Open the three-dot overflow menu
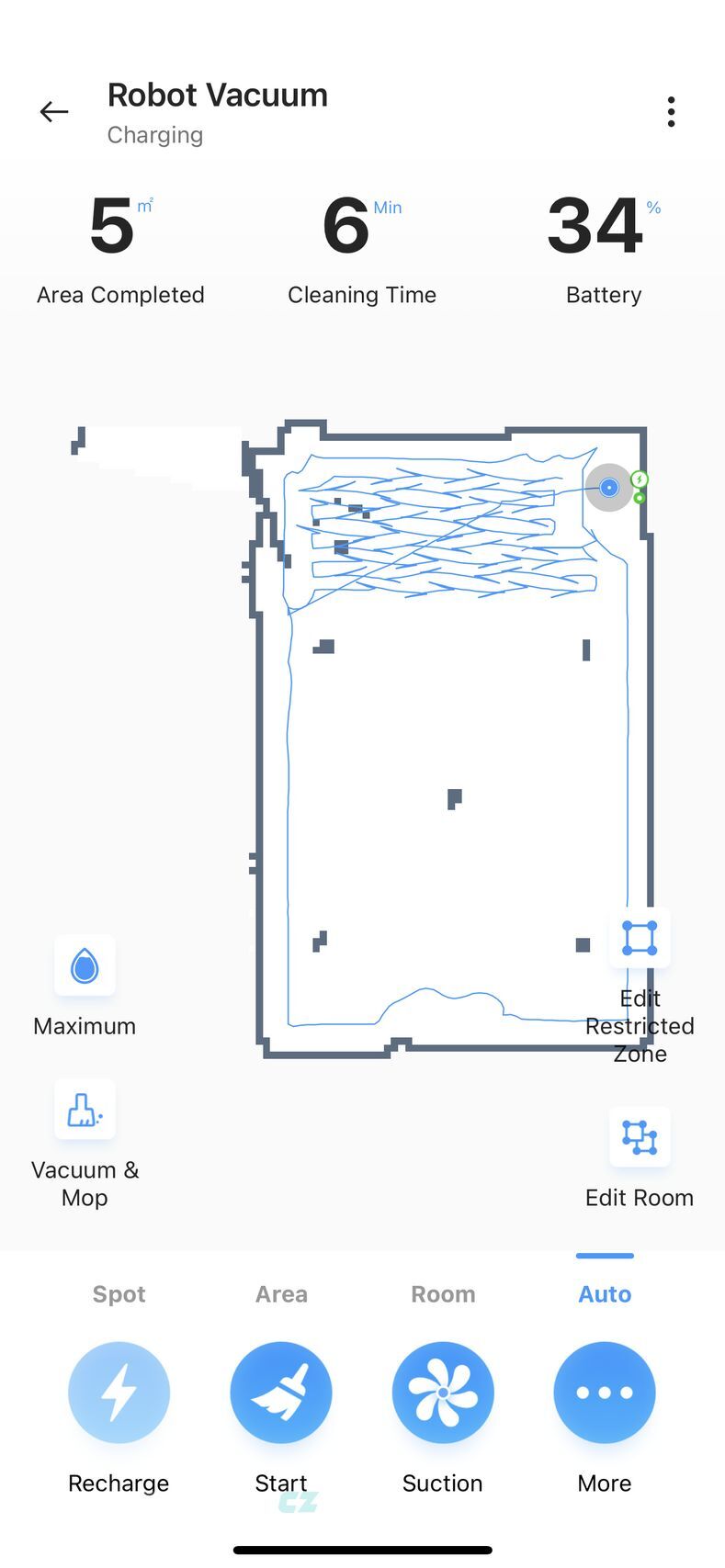 tap(671, 112)
